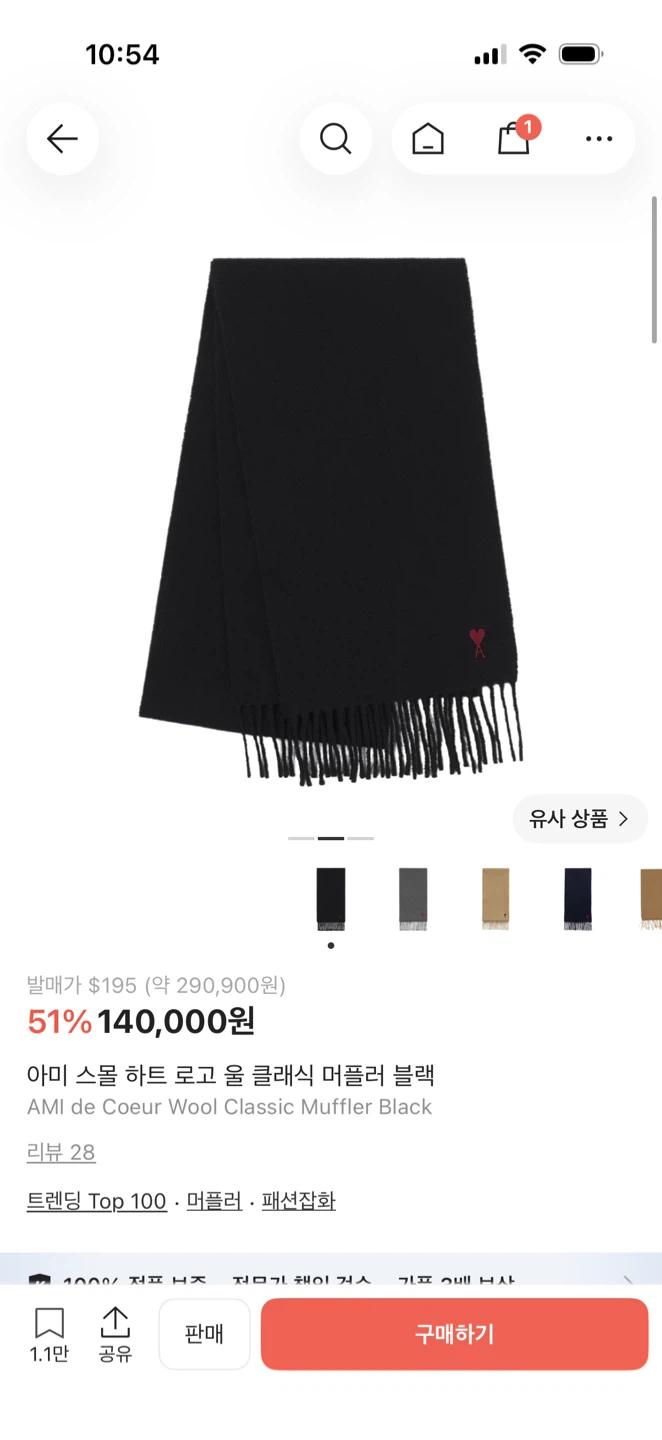Tap the 구매하기 buy button

[455, 1334]
